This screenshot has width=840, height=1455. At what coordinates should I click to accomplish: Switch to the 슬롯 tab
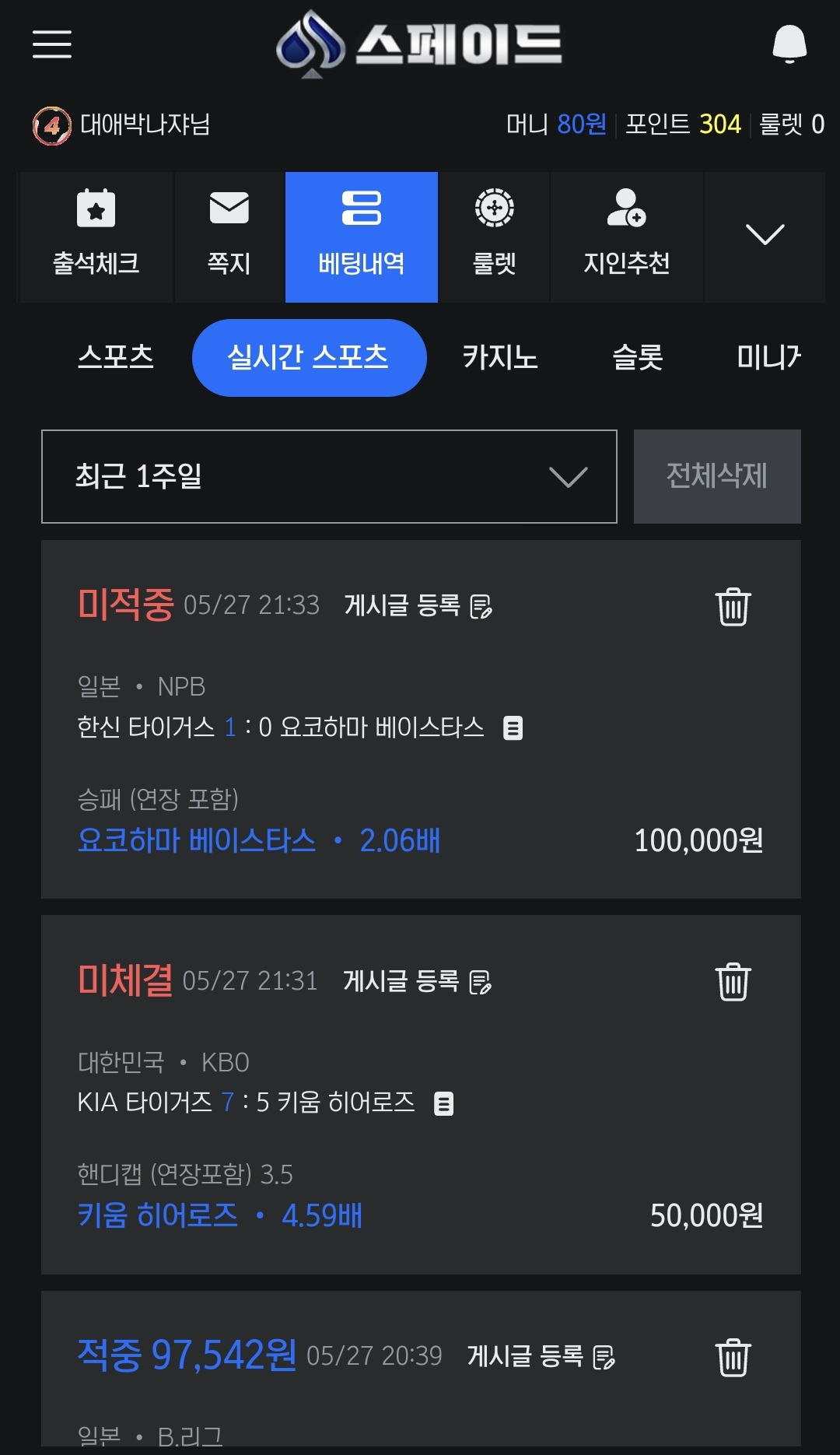[638, 358]
